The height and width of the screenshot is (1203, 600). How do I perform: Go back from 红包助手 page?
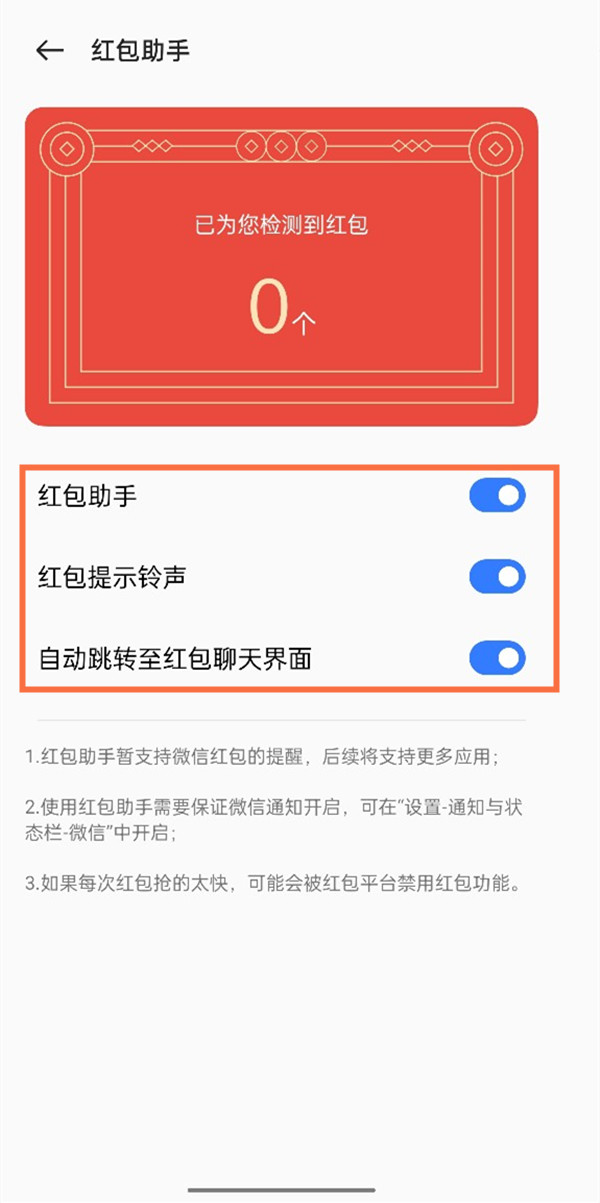tap(49, 51)
